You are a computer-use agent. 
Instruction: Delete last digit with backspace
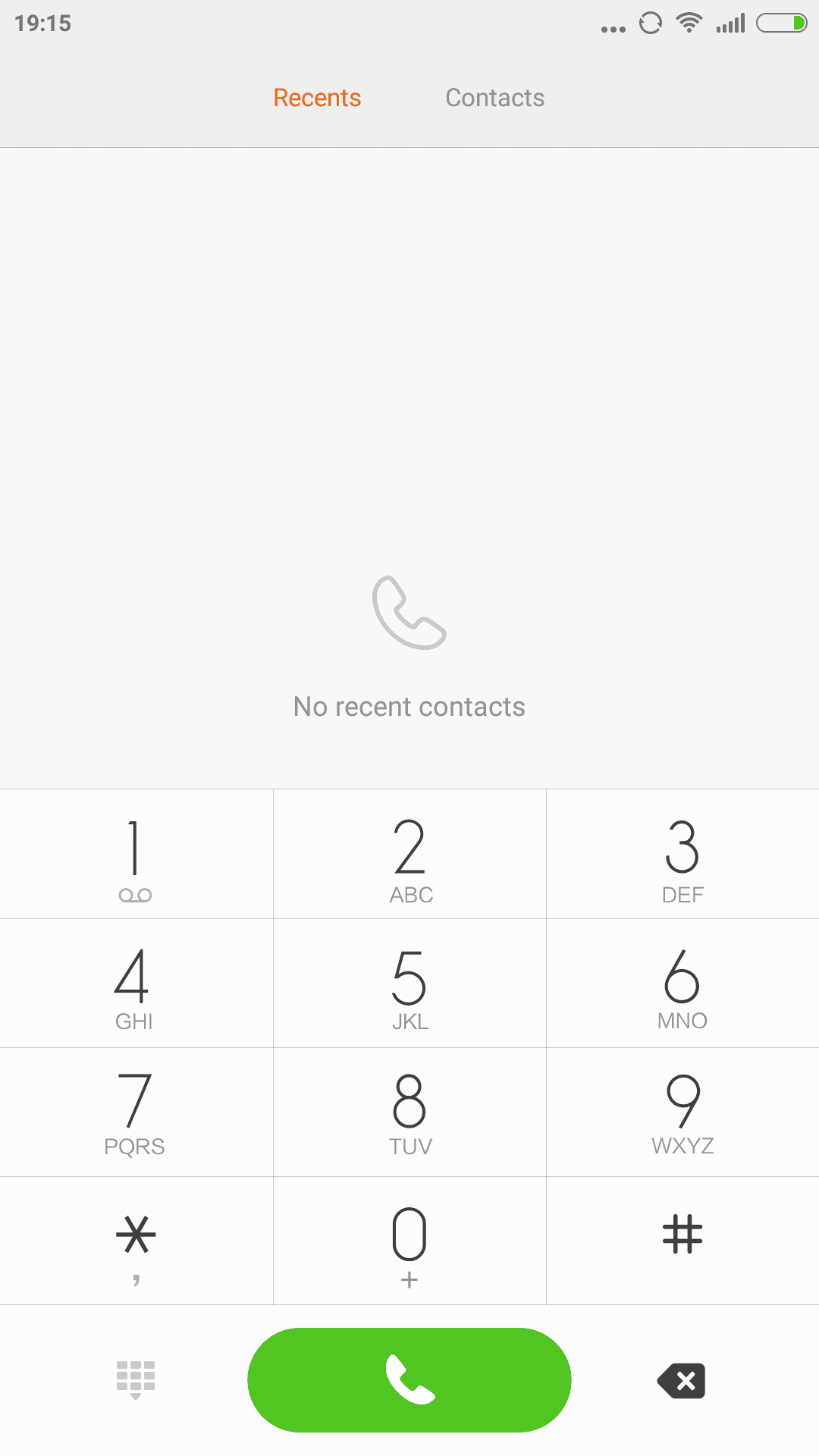pyautogui.click(x=682, y=1381)
